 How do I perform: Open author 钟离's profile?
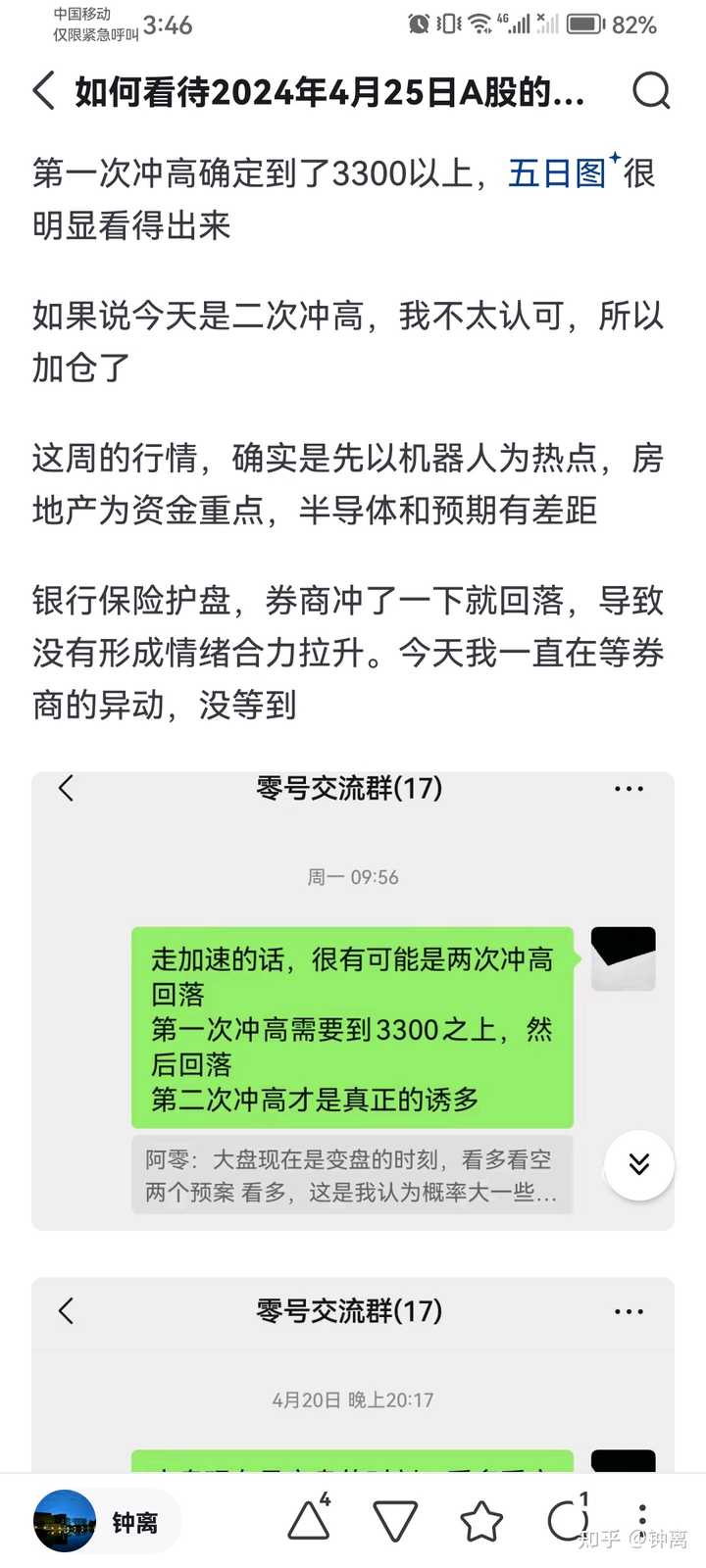coord(105,1522)
